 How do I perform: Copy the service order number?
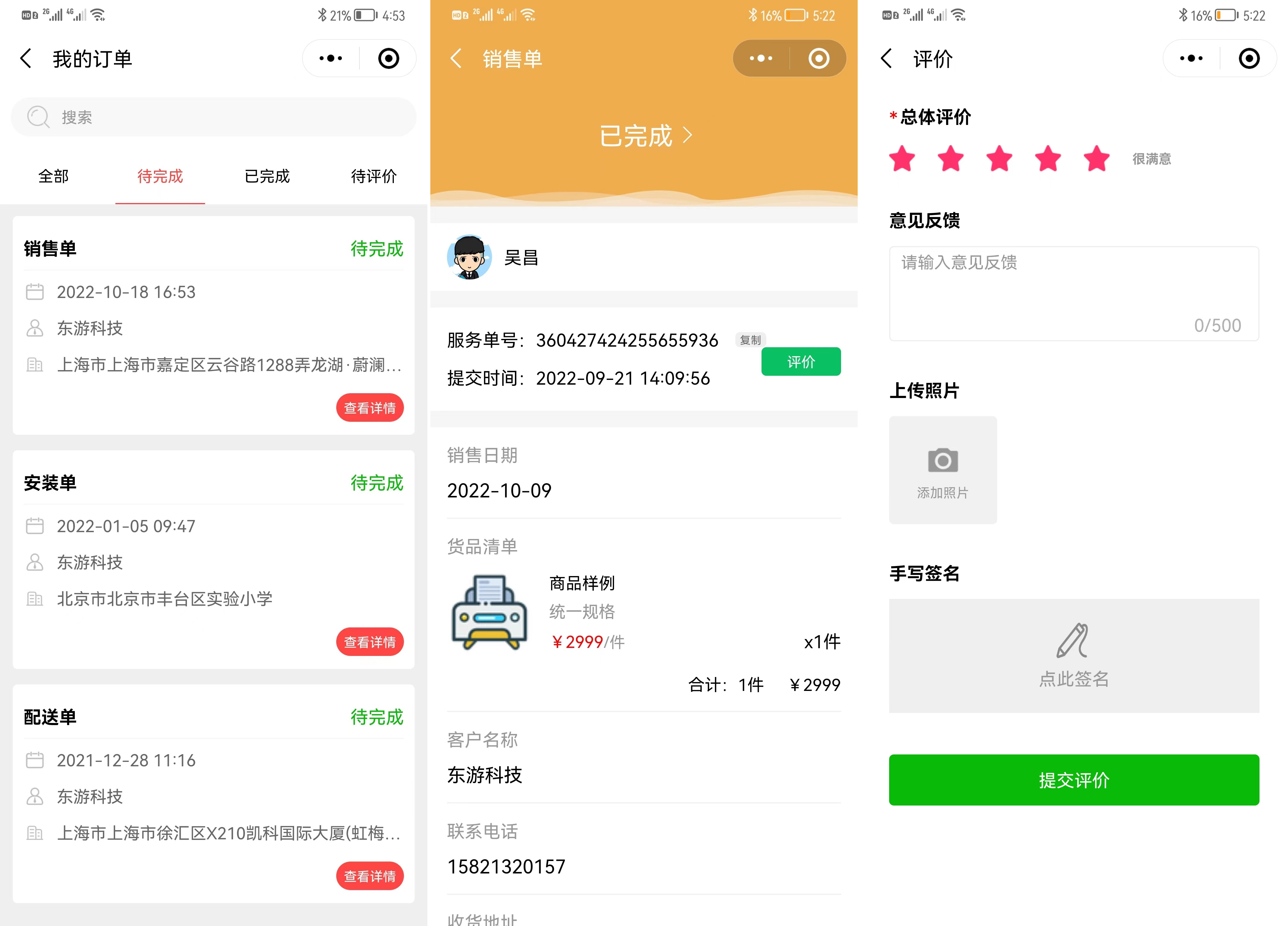point(750,340)
